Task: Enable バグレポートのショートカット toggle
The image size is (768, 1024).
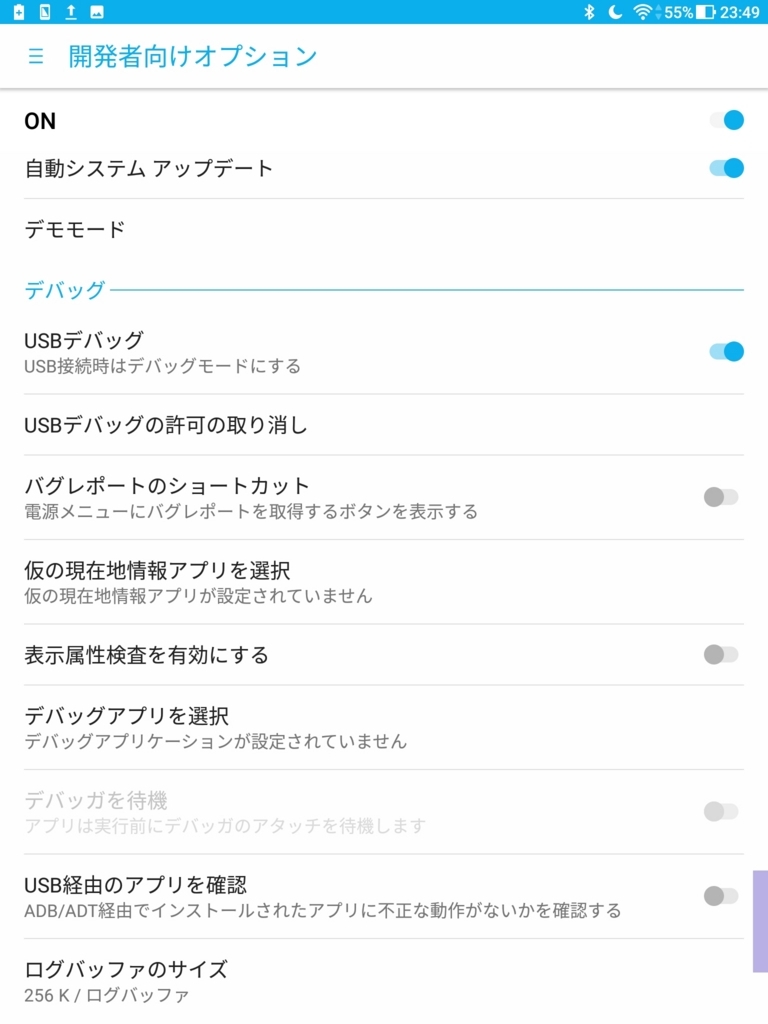Action: pos(721,497)
